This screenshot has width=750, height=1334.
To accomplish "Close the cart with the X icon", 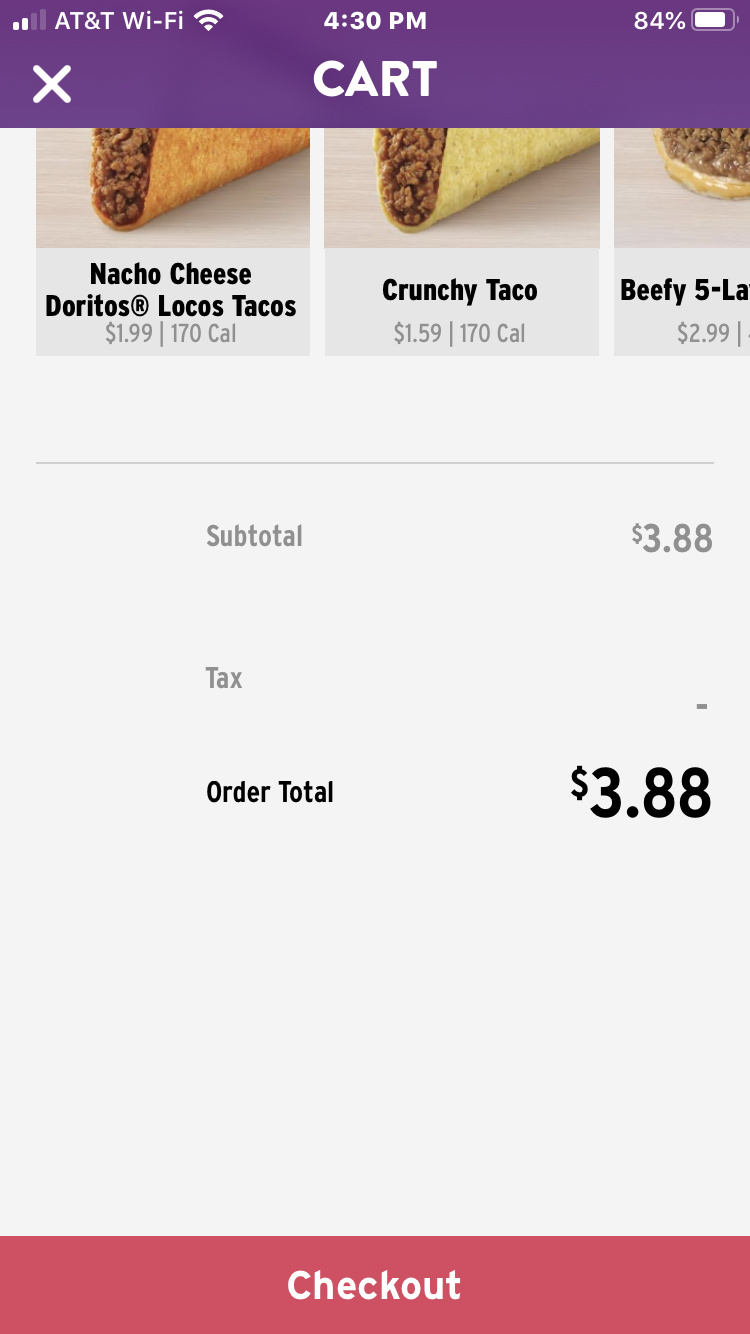I will tap(52, 84).
